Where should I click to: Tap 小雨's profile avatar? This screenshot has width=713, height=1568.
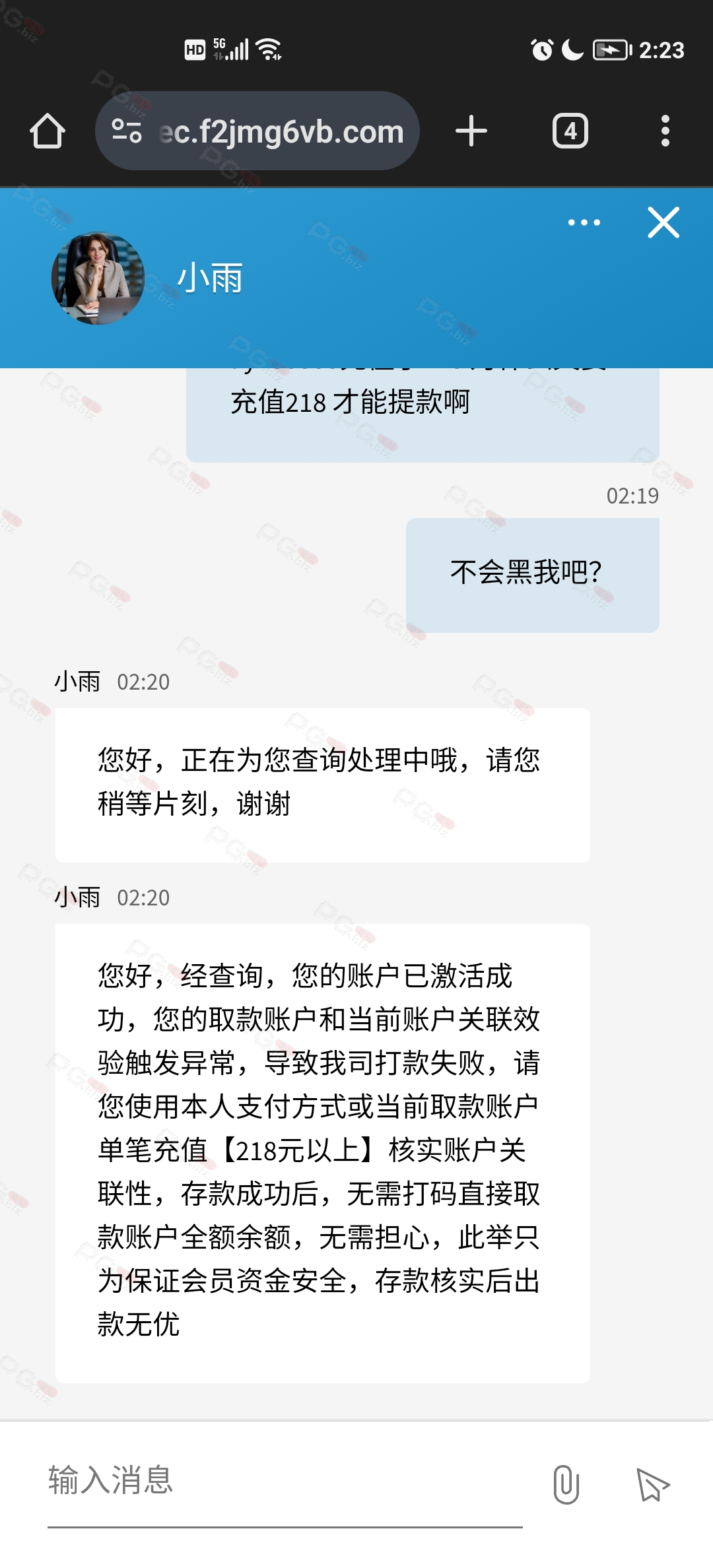pos(98,278)
